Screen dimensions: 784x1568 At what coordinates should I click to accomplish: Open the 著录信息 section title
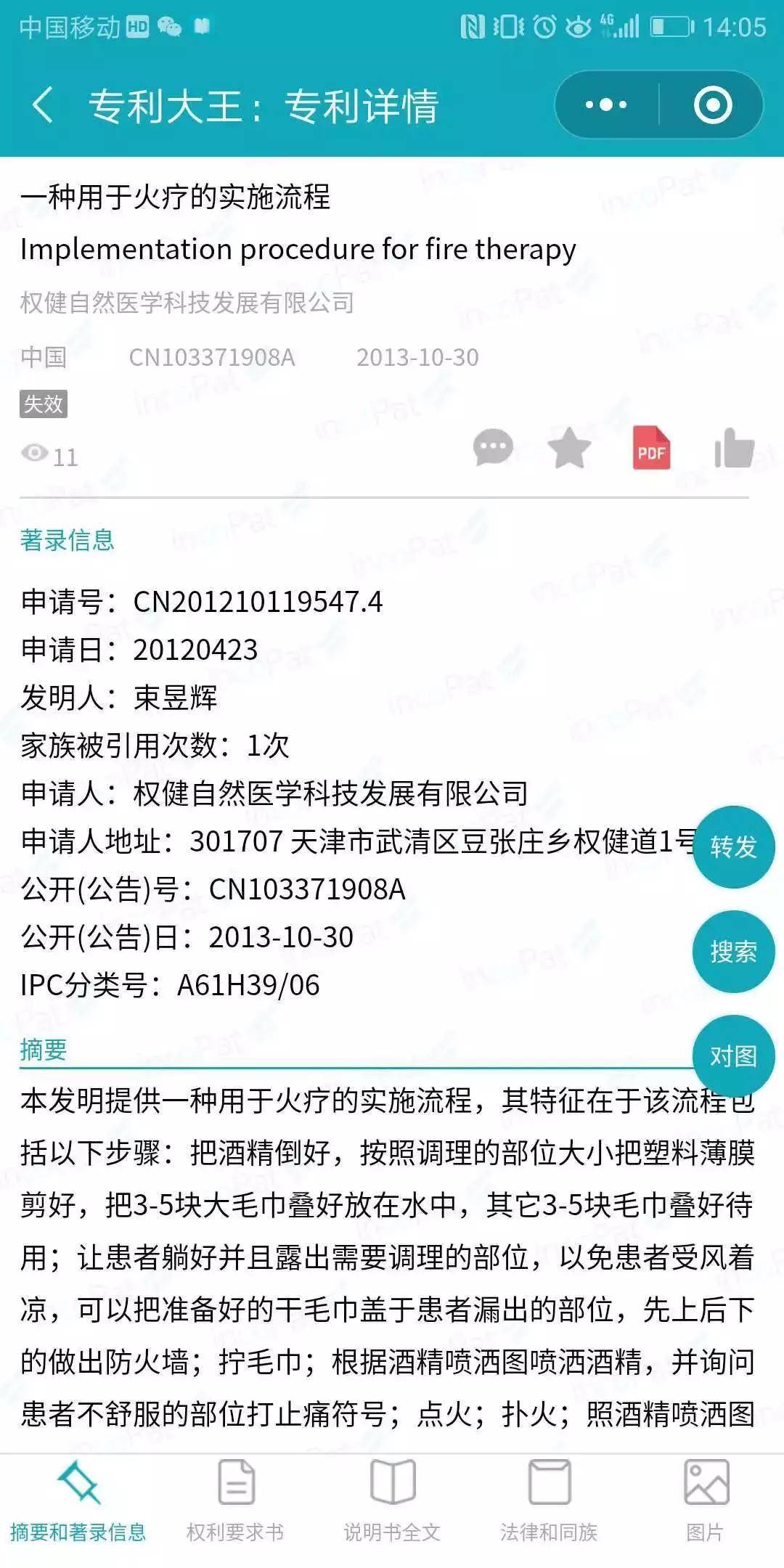[x=69, y=541]
